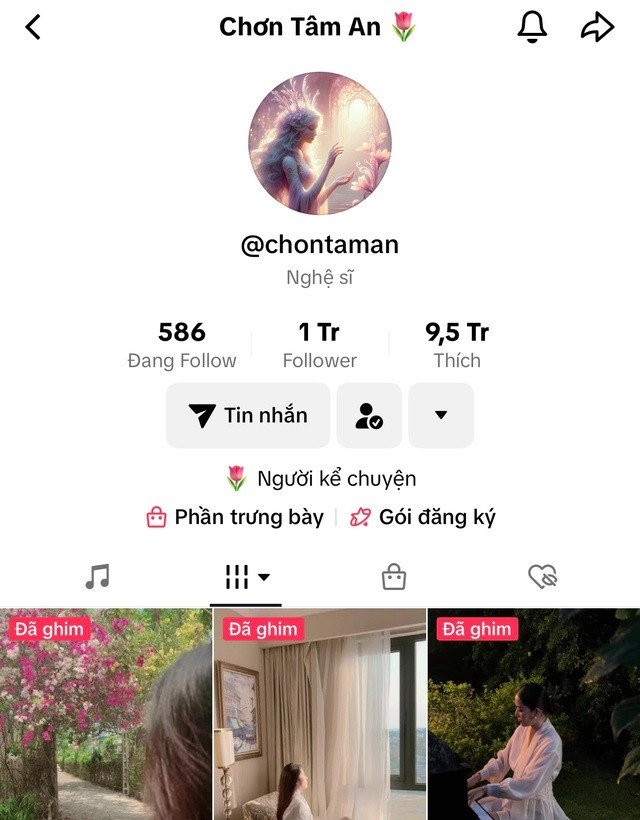The width and height of the screenshot is (640, 820).
Task: Tap the following status person-check button
Action: pos(369,415)
